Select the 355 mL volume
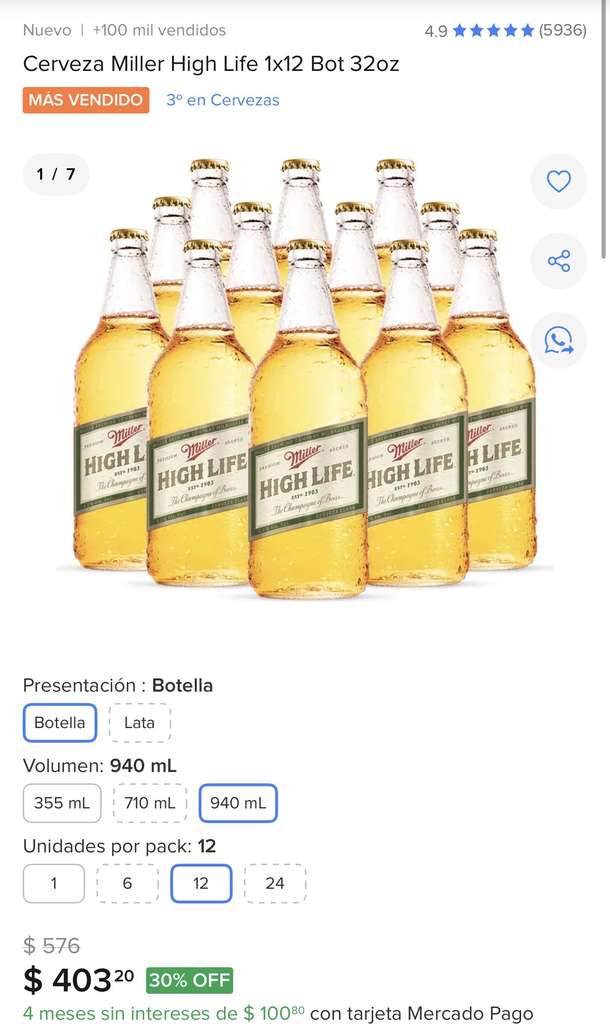Viewport: 610px width, 1024px height. pyautogui.click(x=62, y=803)
